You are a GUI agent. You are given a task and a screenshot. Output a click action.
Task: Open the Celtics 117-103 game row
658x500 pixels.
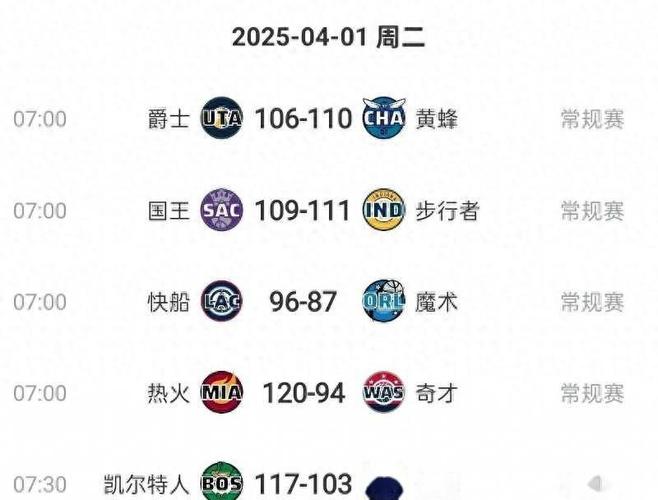[303, 484]
